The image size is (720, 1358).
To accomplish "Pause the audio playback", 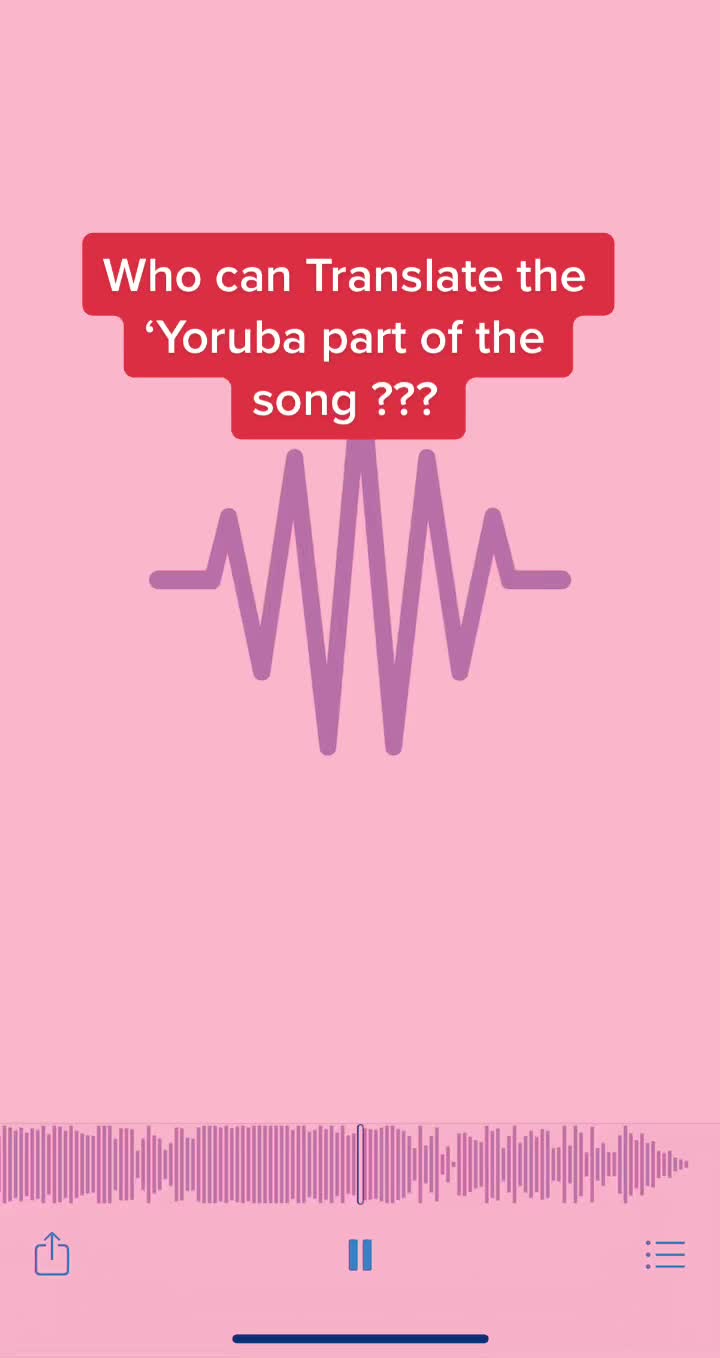I will coord(360,1254).
